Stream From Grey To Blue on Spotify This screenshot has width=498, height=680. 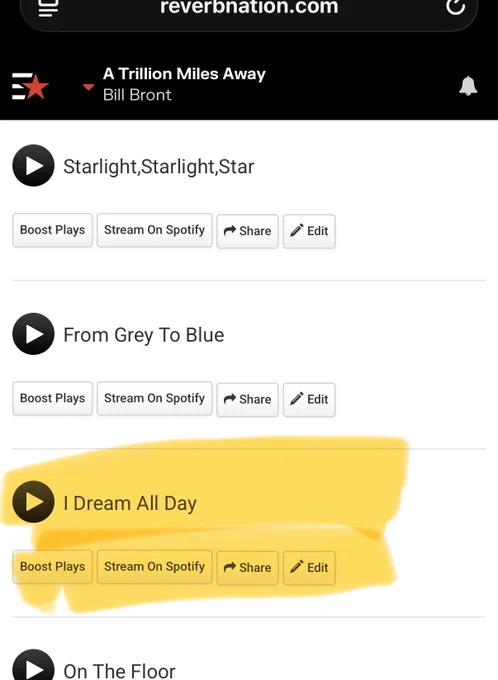coord(154,399)
